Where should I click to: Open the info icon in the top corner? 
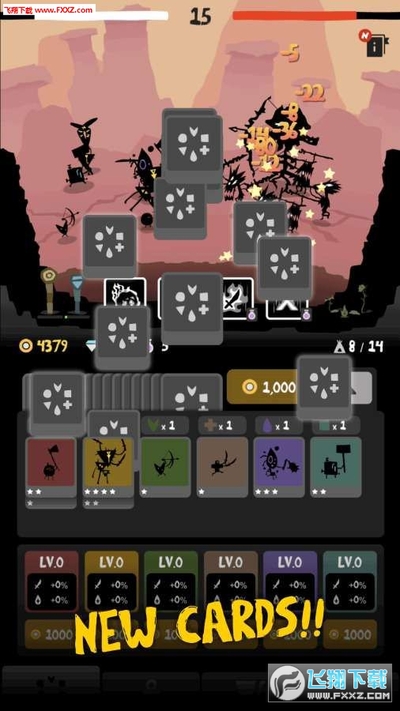[x=375, y=44]
